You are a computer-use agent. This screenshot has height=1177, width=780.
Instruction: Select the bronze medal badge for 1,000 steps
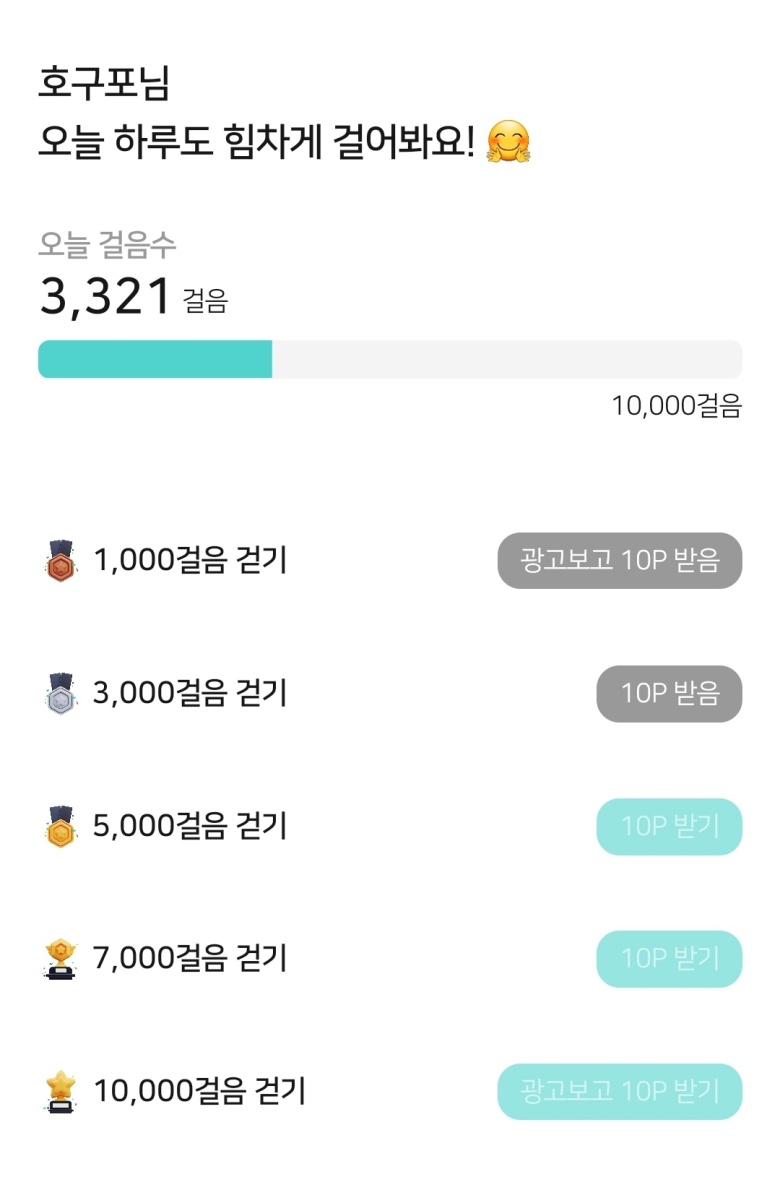point(62,562)
